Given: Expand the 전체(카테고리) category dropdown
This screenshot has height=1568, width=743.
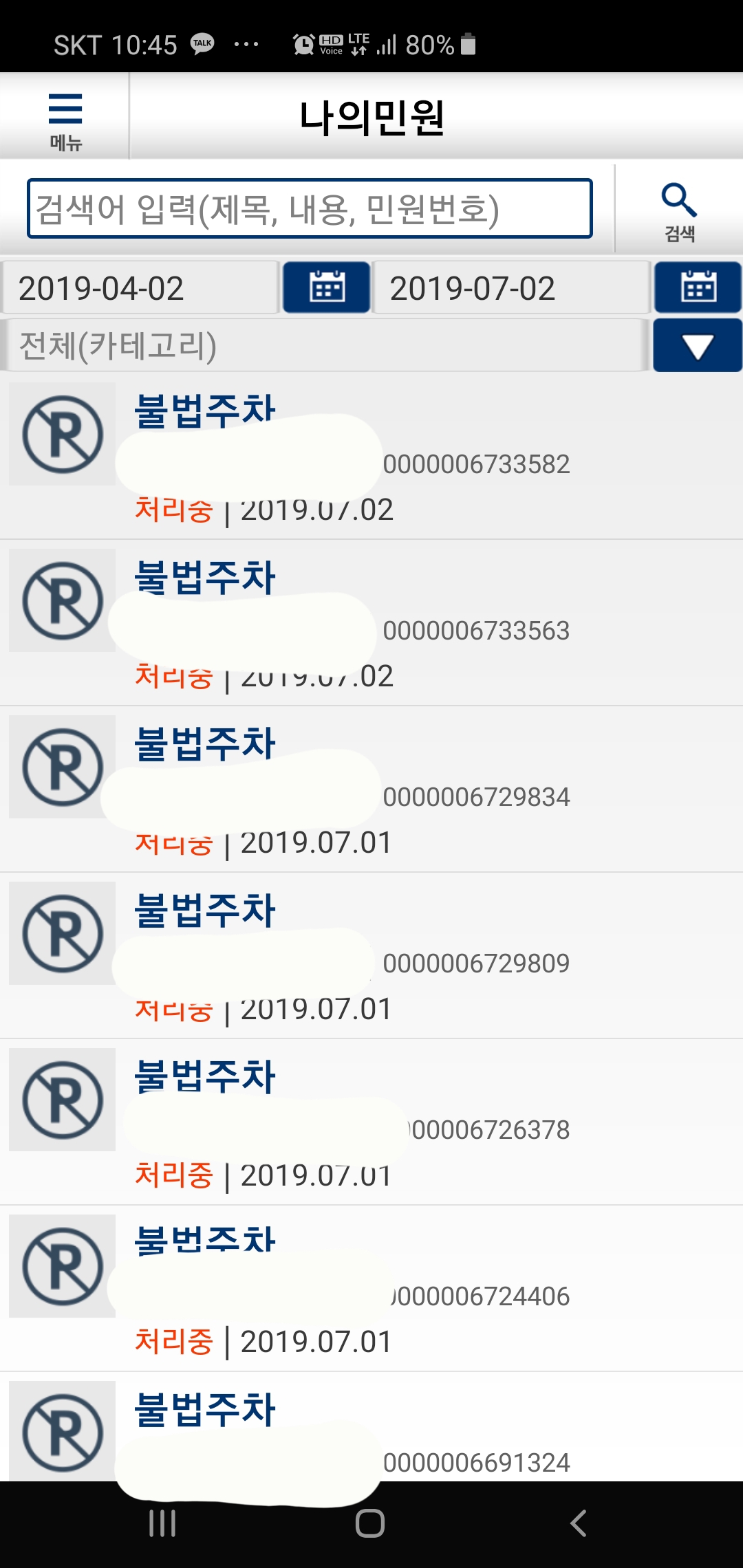Looking at the screenshot, I should pyautogui.click(x=698, y=346).
